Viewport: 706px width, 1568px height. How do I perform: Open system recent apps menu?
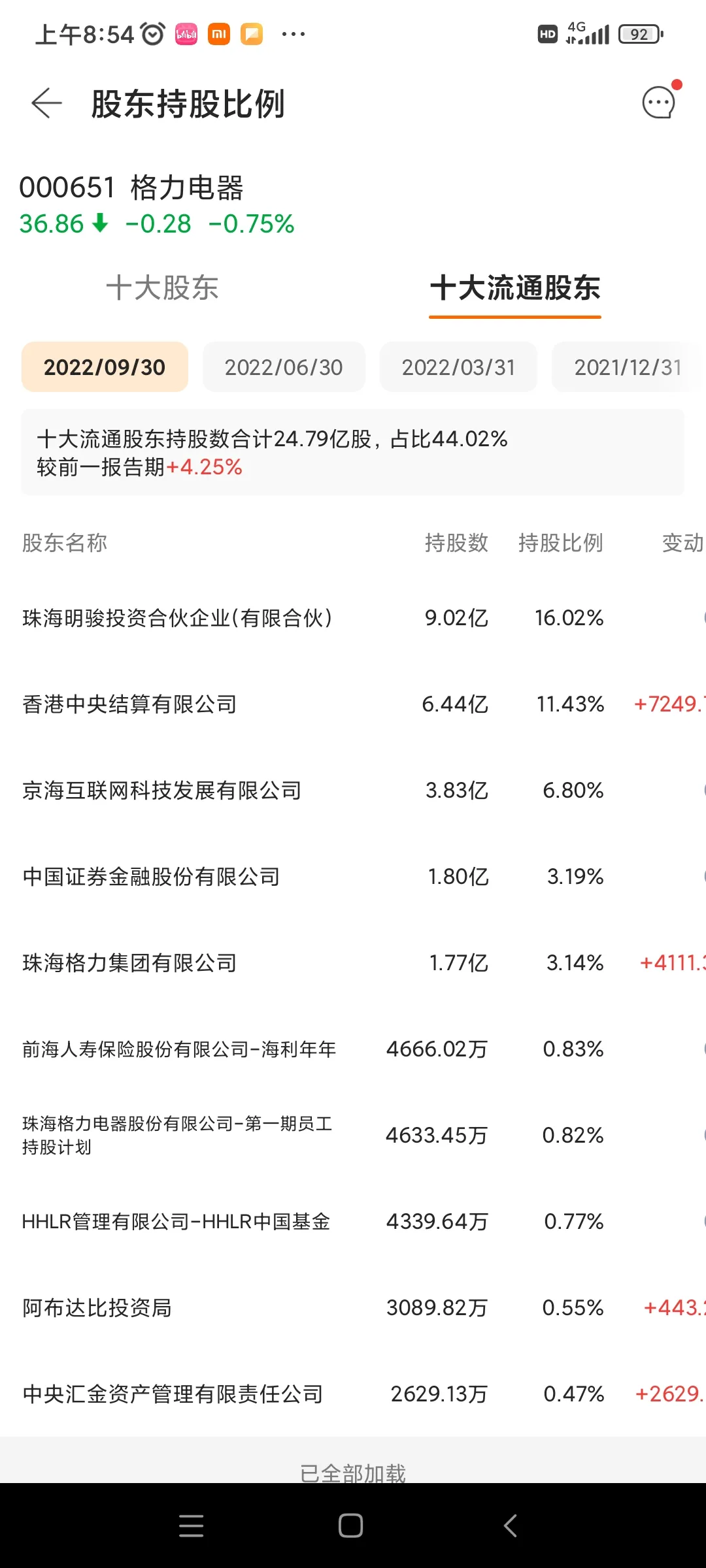[191, 1526]
